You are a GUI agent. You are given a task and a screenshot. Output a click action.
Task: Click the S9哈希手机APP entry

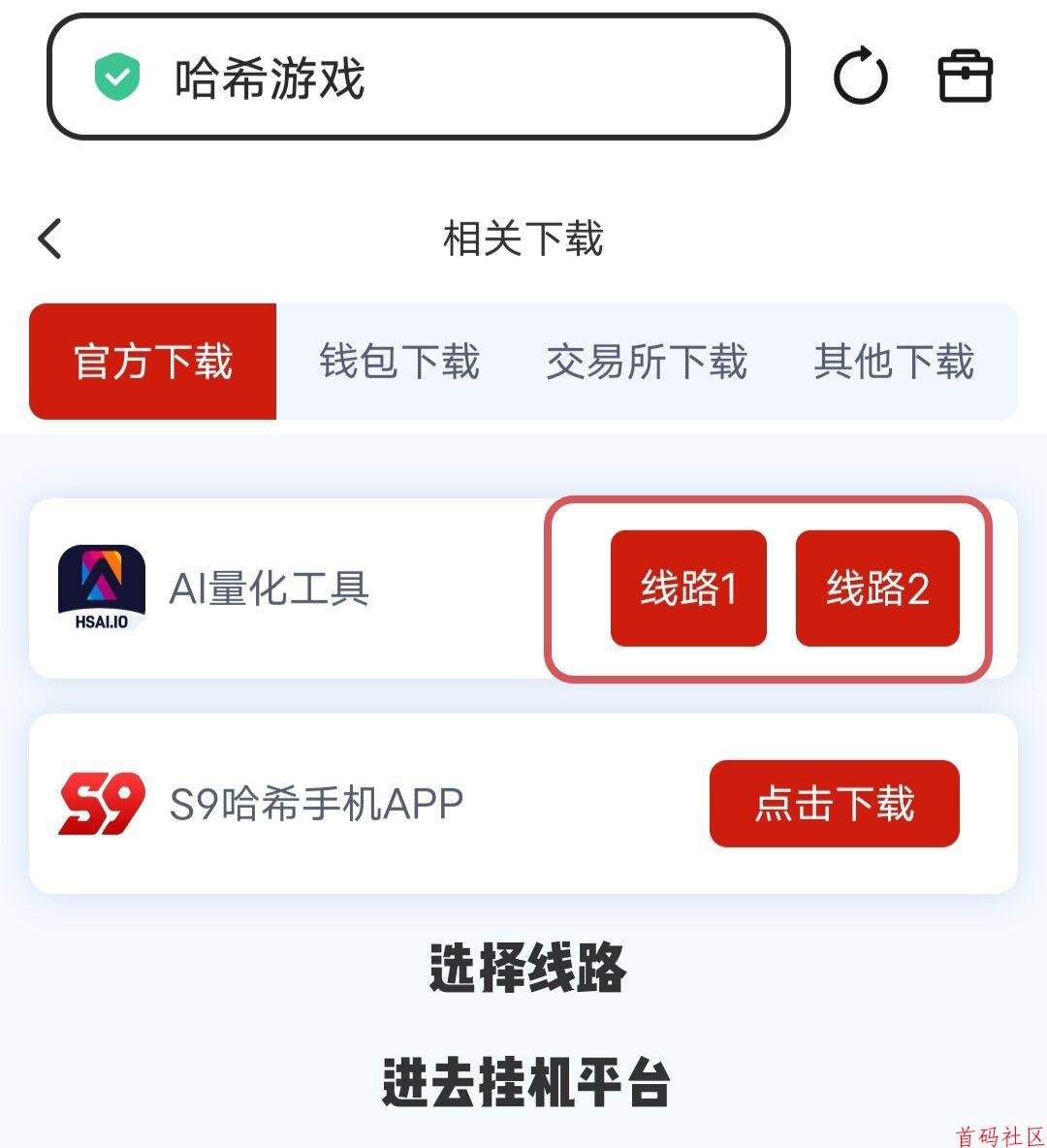pyautogui.click(x=315, y=802)
